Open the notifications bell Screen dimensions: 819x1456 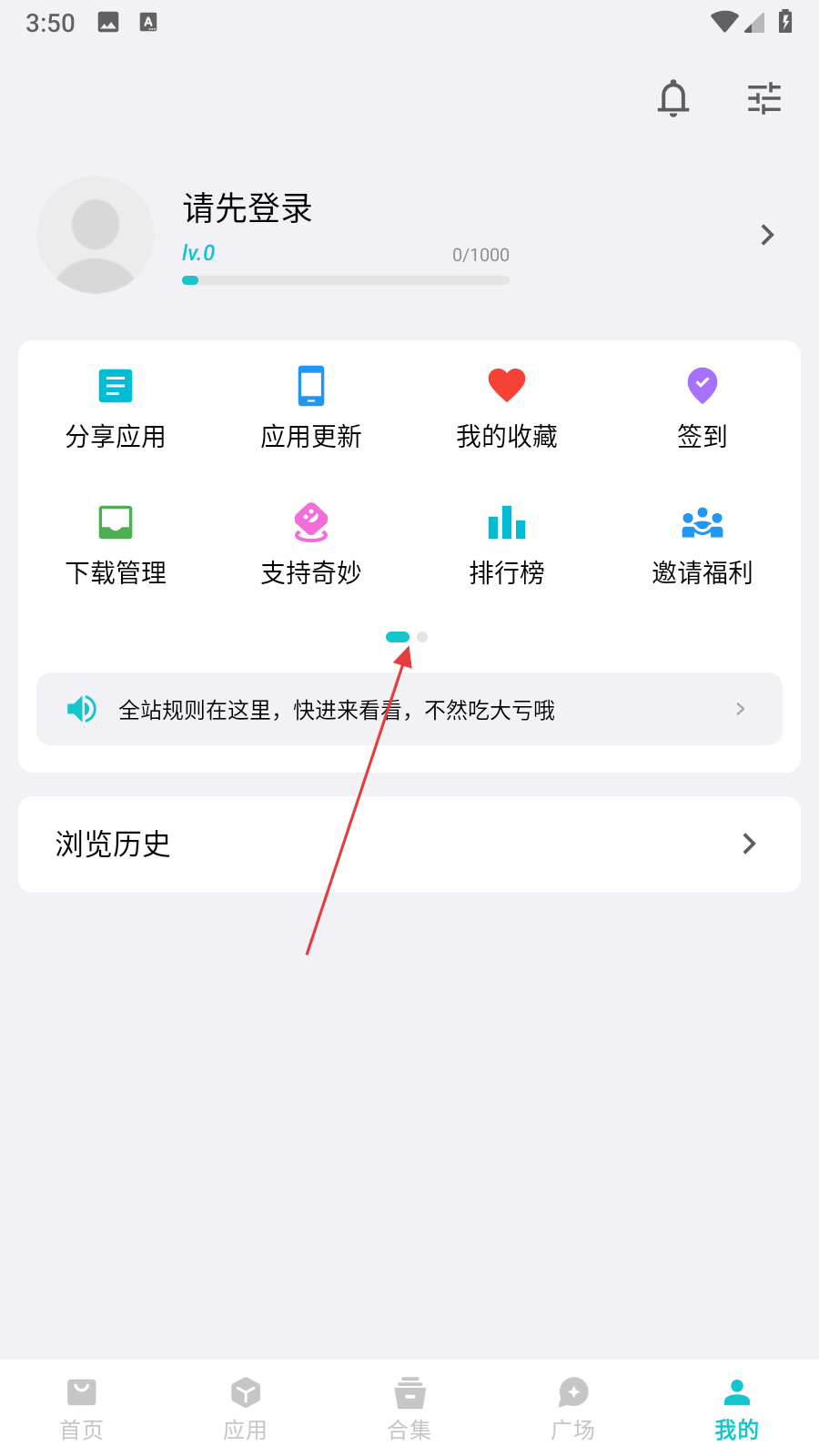pos(673,98)
